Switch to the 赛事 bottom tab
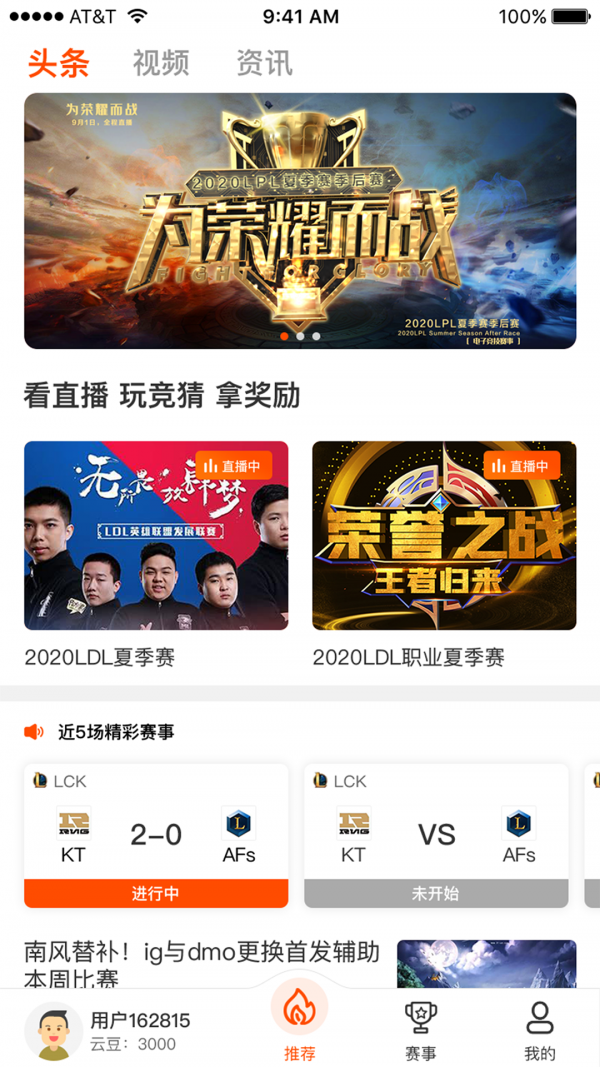Viewport: 600px width, 1067px height. (x=420, y=1030)
